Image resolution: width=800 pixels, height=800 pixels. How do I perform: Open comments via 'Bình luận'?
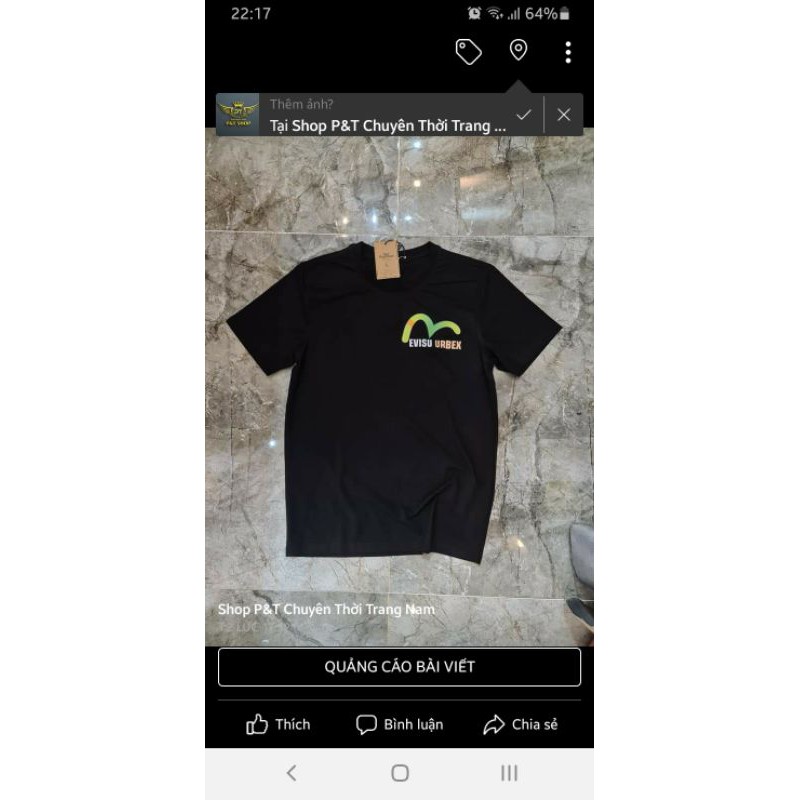point(399,725)
